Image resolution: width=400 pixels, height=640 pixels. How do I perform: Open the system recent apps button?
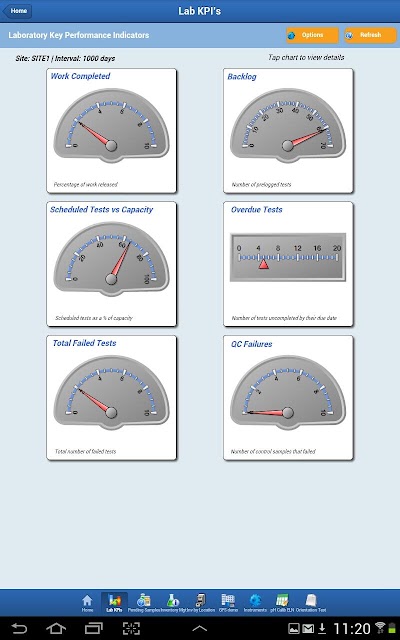[93, 628]
